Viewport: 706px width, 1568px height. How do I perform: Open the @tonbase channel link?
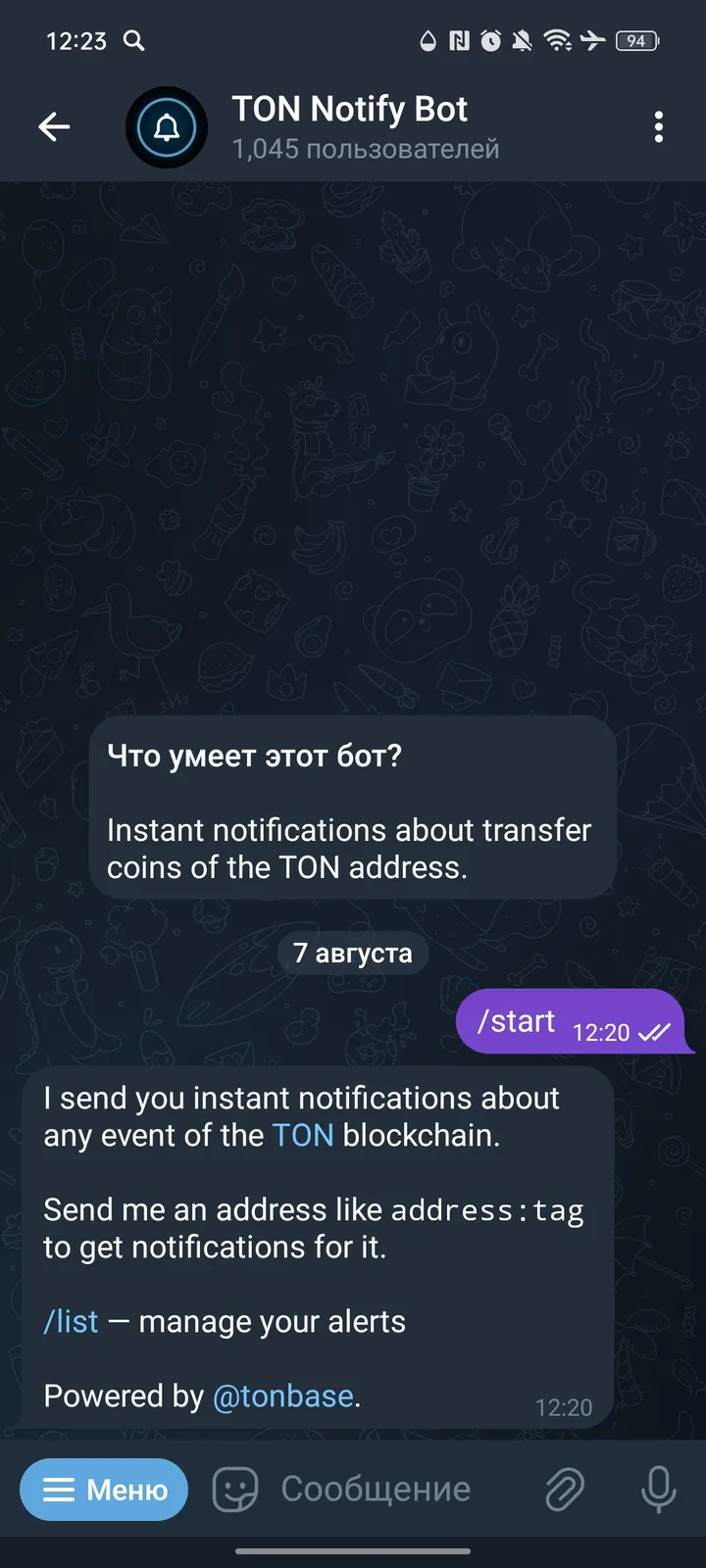283,1396
